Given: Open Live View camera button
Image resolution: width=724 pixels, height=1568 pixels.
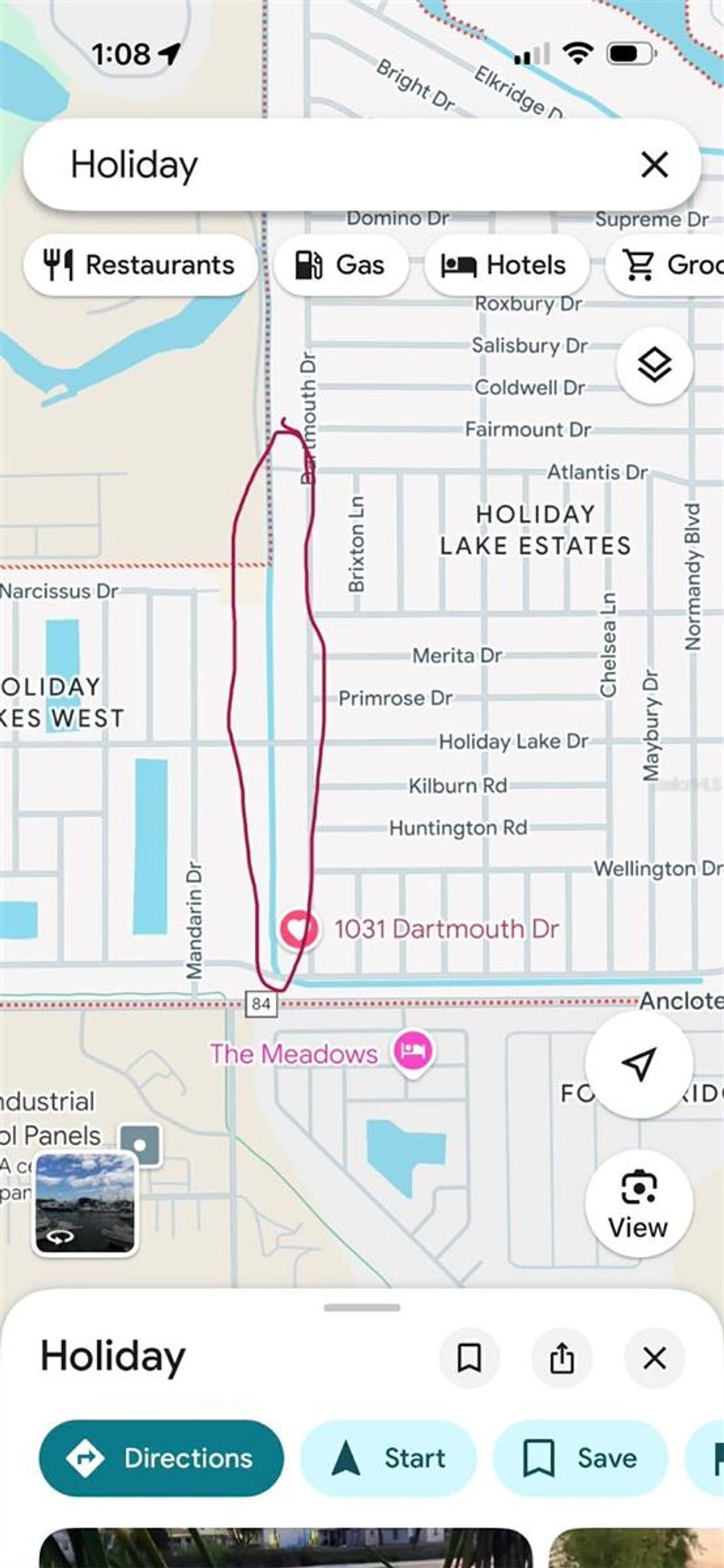Looking at the screenshot, I should click(x=638, y=1202).
